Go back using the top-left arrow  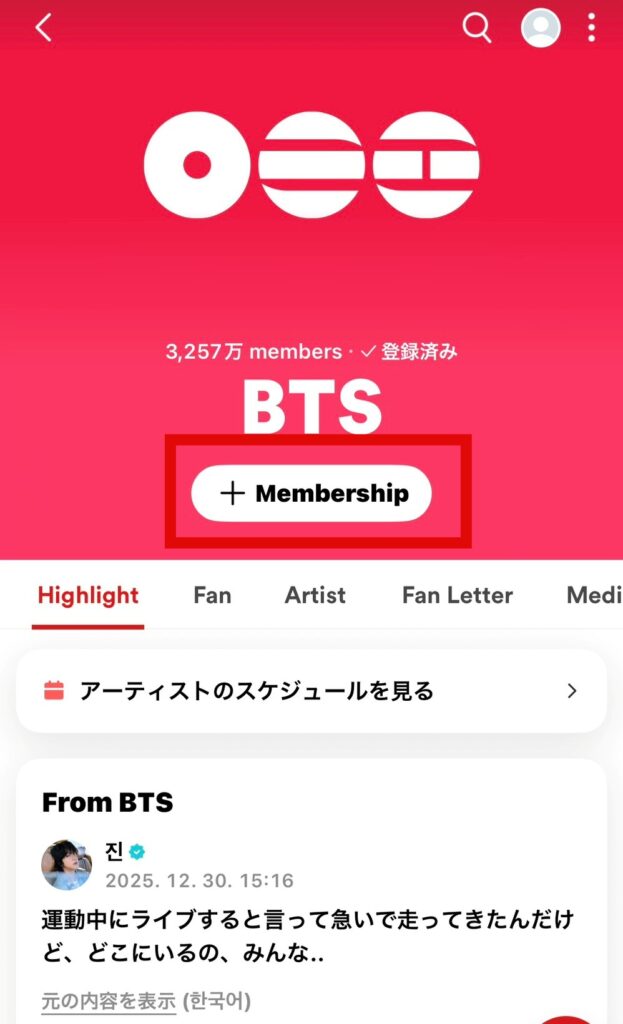click(x=43, y=28)
